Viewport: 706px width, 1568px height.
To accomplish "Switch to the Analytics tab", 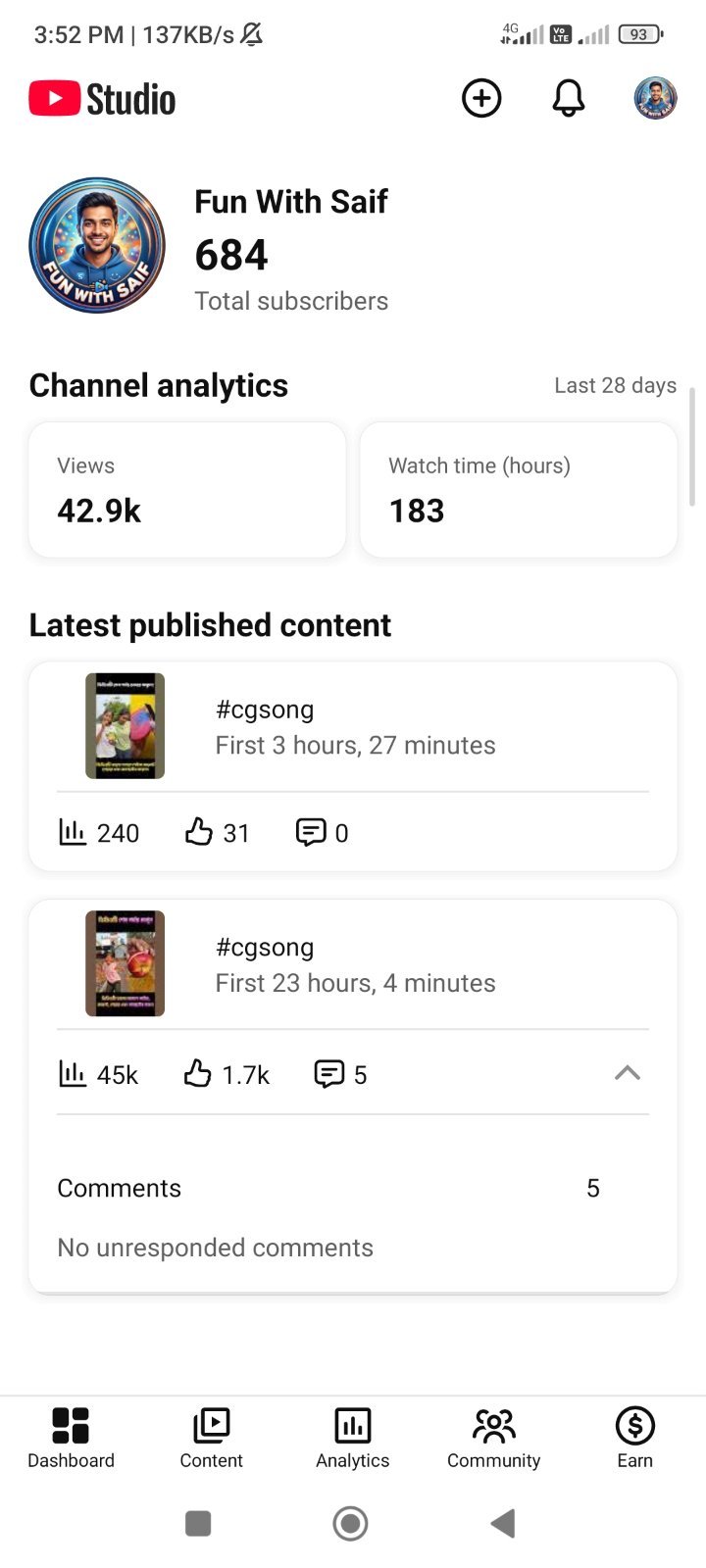I will click(x=353, y=1438).
